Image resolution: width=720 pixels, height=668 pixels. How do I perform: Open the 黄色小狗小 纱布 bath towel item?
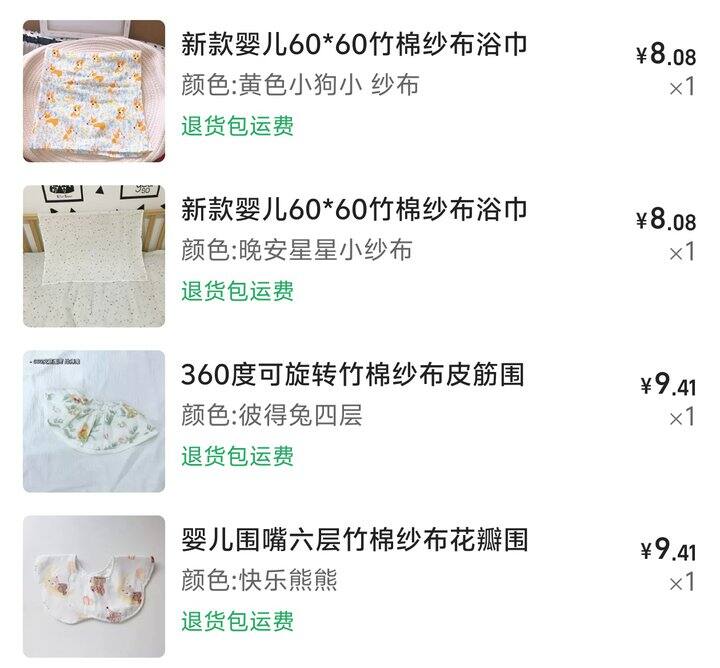354,45
